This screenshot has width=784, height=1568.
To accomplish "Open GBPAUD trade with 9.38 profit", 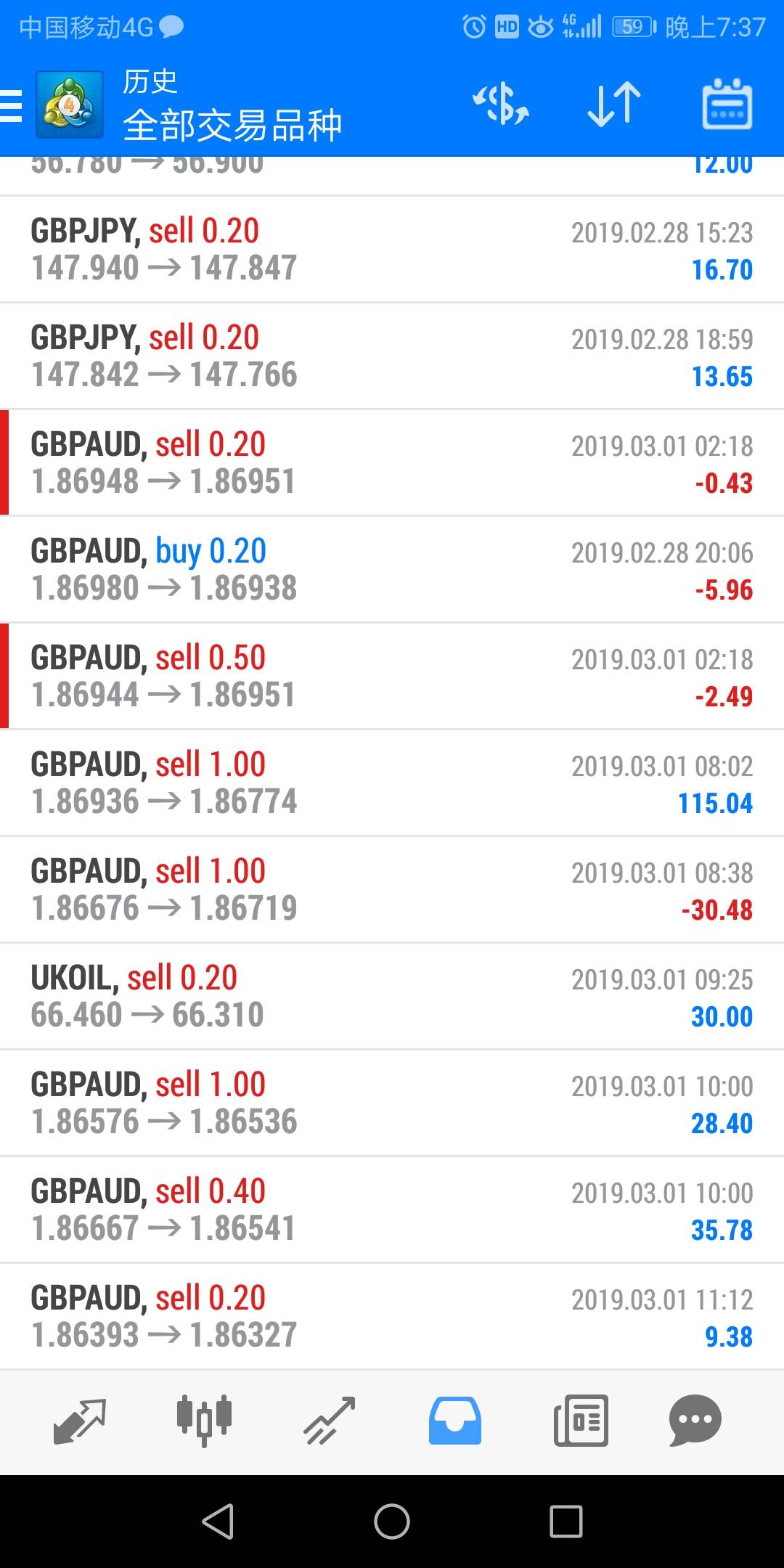I will pyautogui.click(x=392, y=1316).
